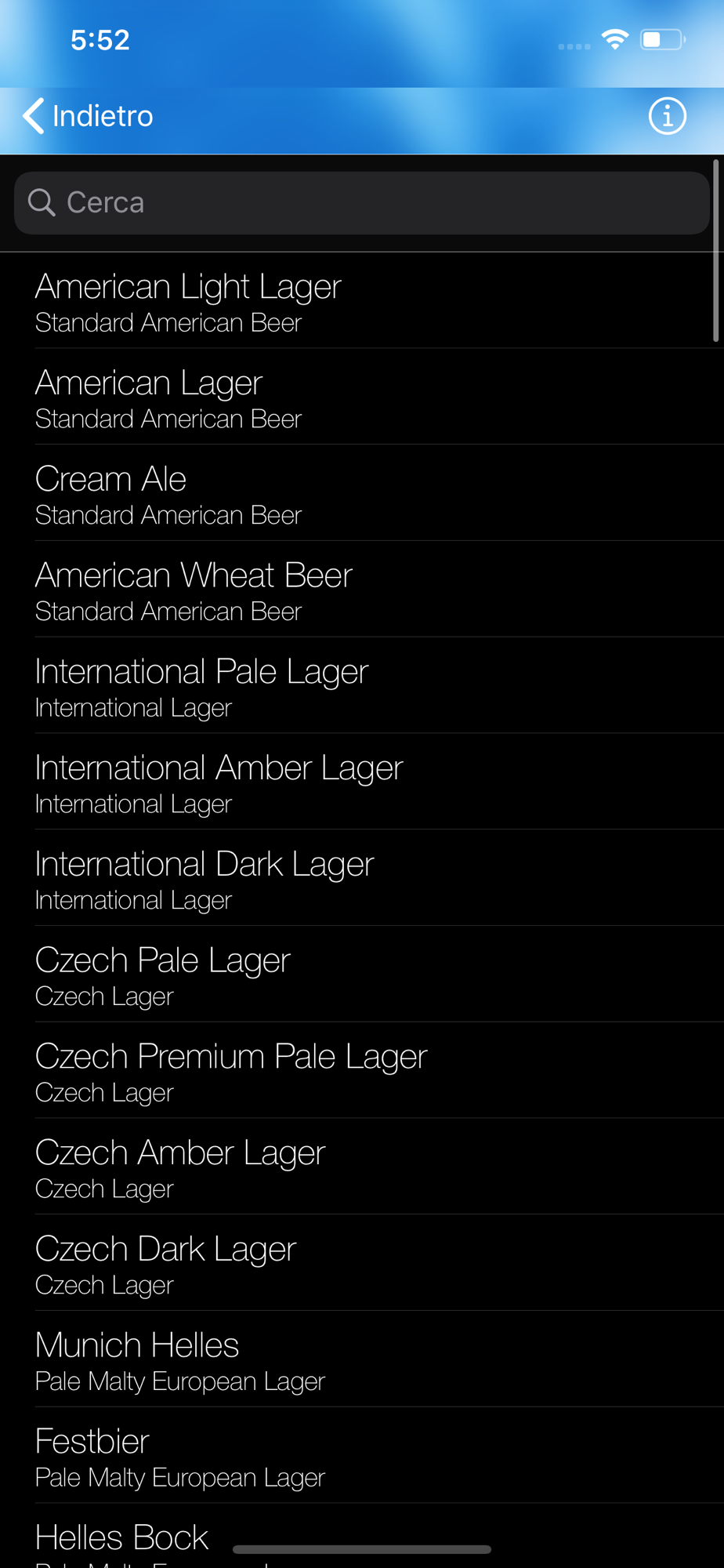Viewport: 724px width, 1568px height.
Task: Open the American Light Lager style
Action: pyautogui.click(x=362, y=300)
